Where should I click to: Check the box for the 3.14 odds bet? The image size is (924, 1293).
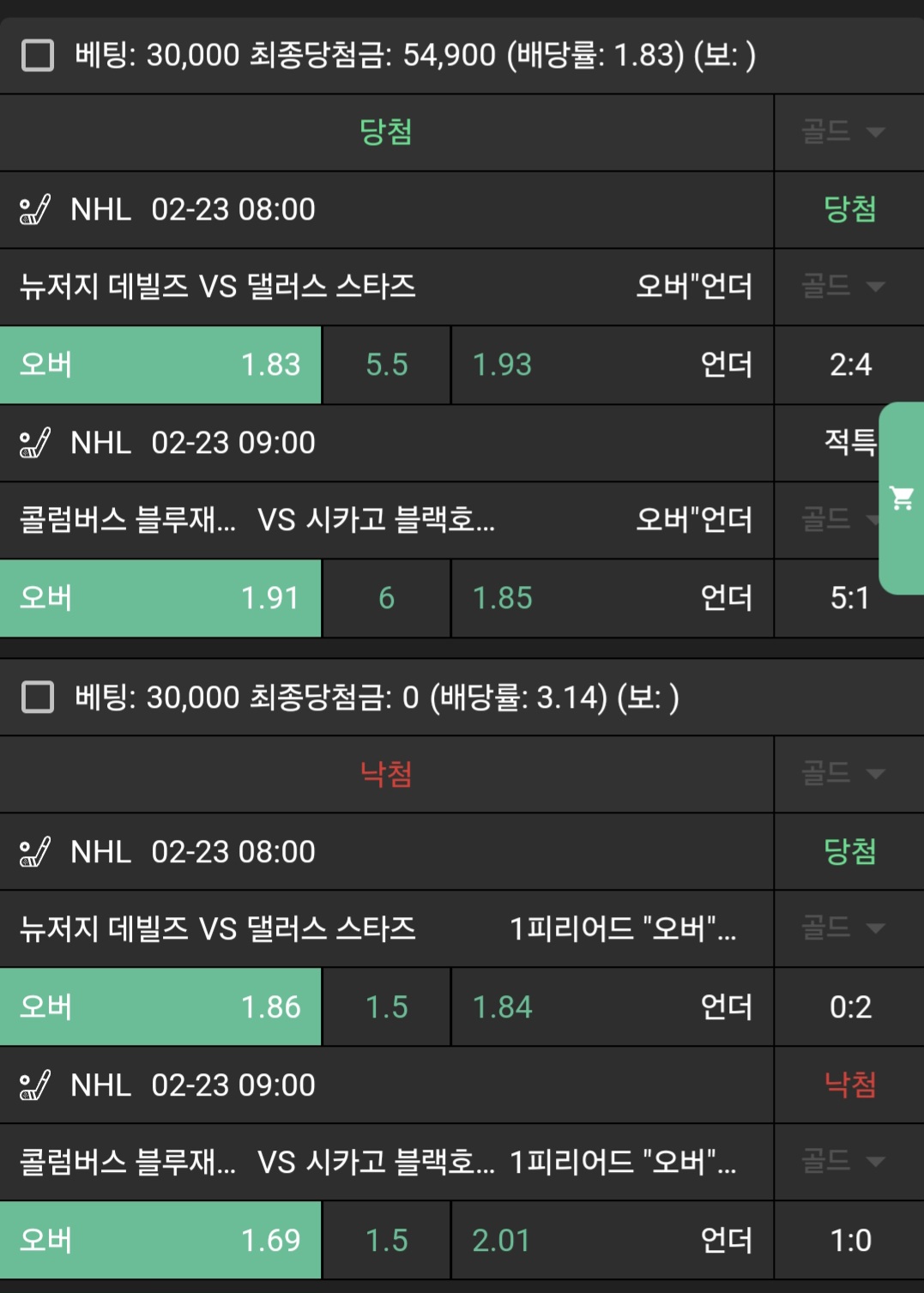pyautogui.click(x=38, y=698)
